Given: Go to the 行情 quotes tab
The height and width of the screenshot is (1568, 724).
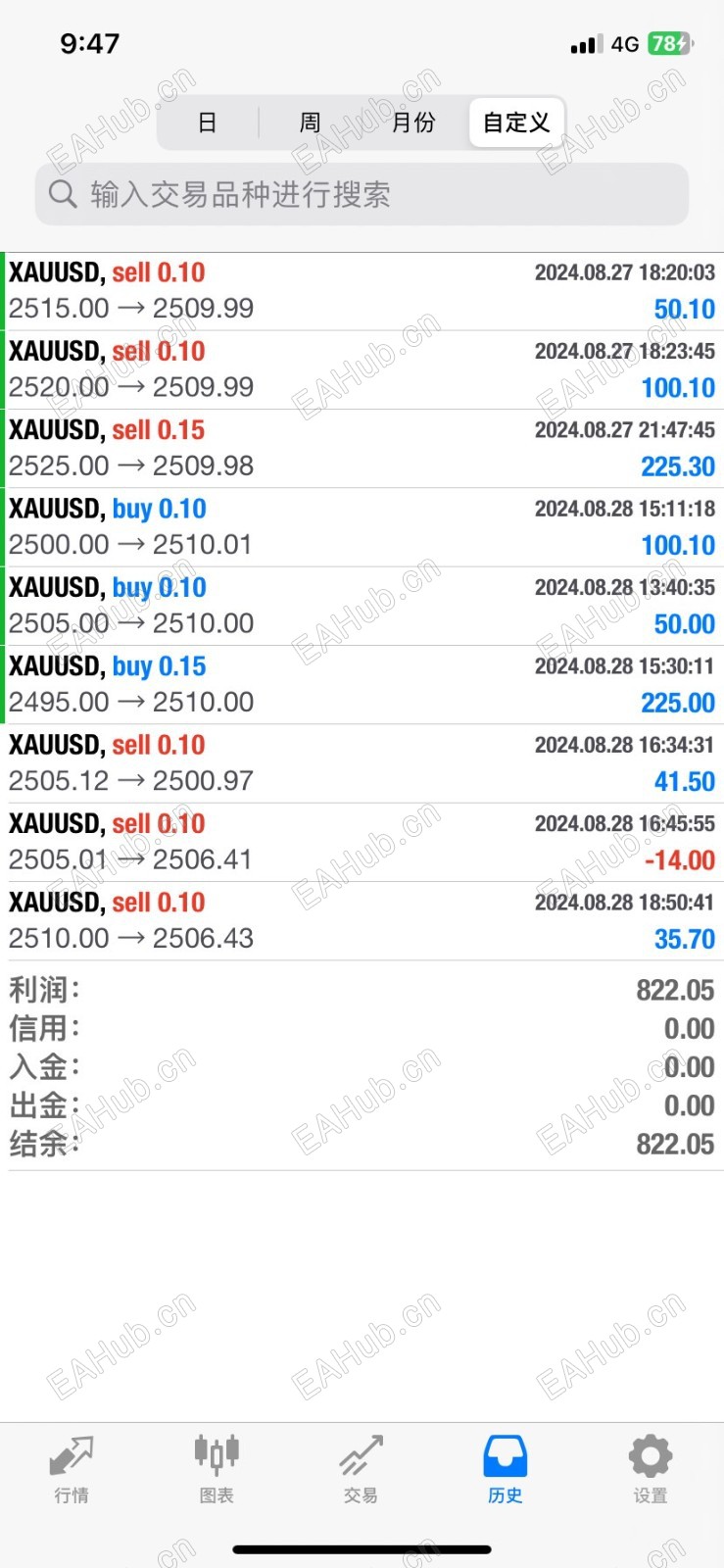Looking at the screenshot, I should coord(72,1468).
